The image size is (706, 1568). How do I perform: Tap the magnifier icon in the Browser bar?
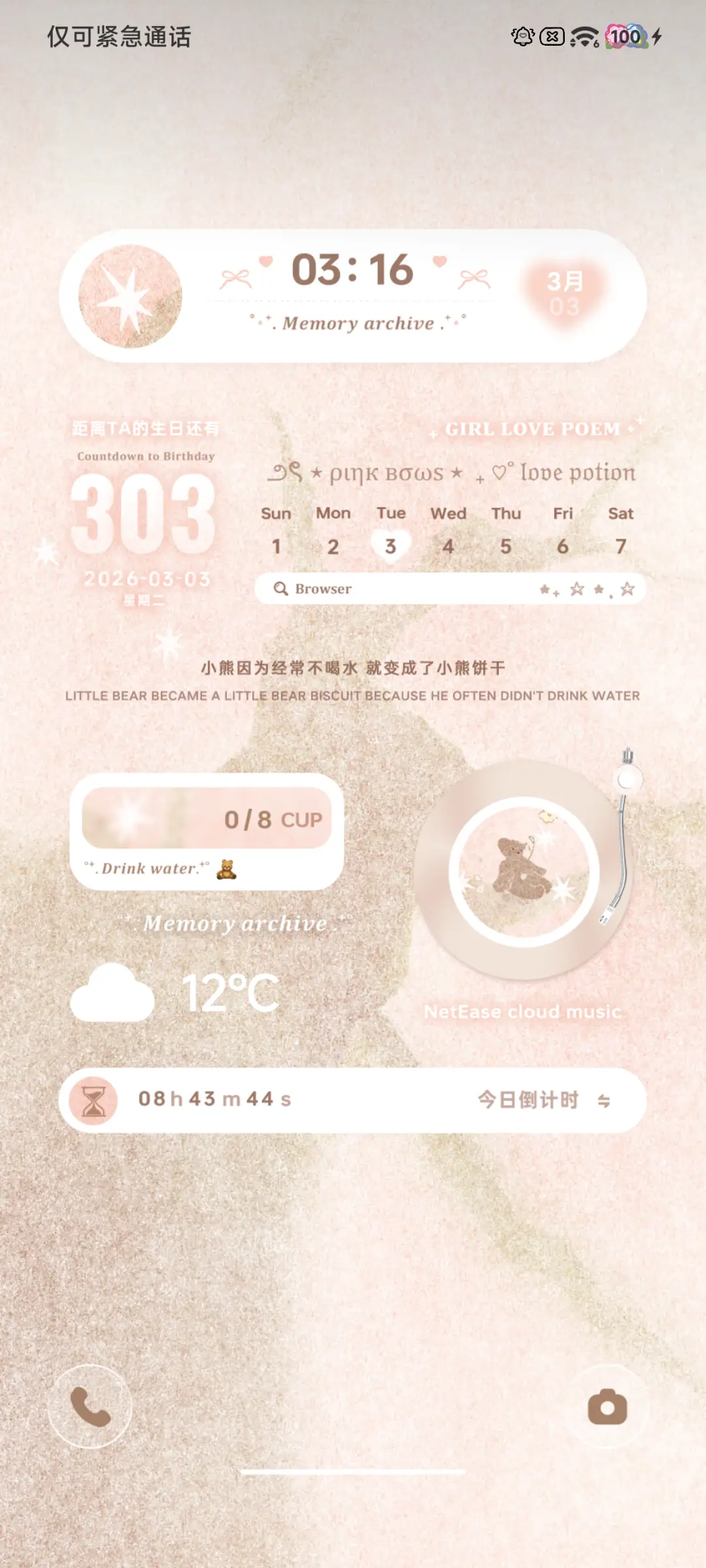pyautogui.click(x=281, y=588)
